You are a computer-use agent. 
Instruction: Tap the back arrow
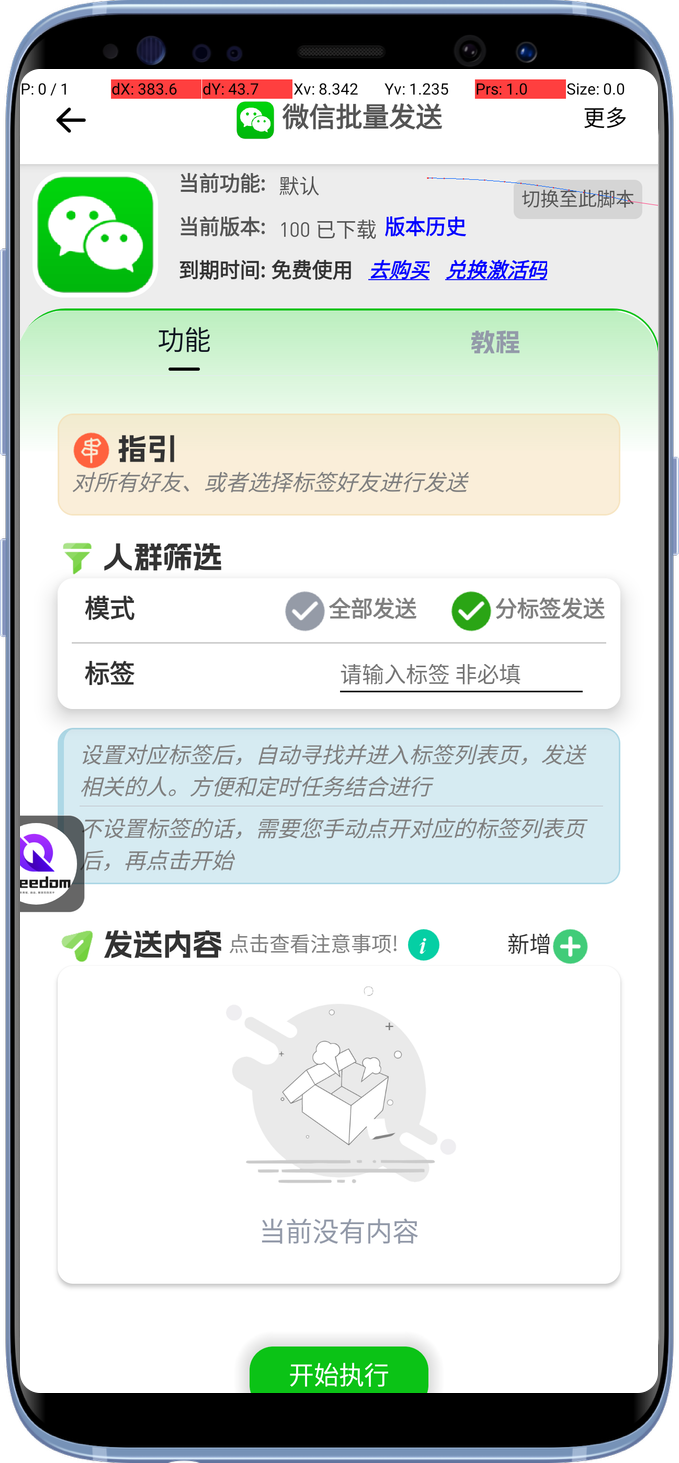point(71,120)
